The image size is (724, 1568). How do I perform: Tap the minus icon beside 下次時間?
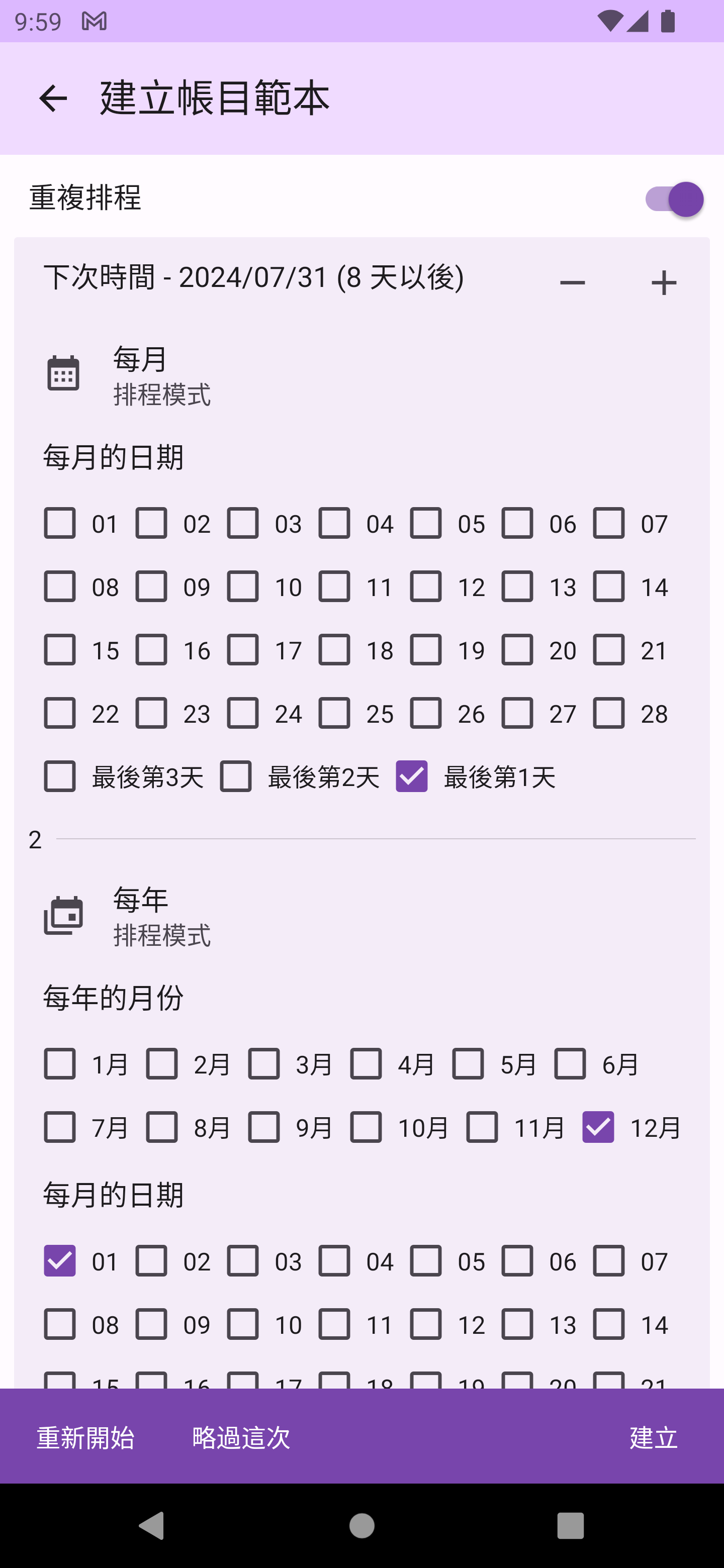[572, 283]
